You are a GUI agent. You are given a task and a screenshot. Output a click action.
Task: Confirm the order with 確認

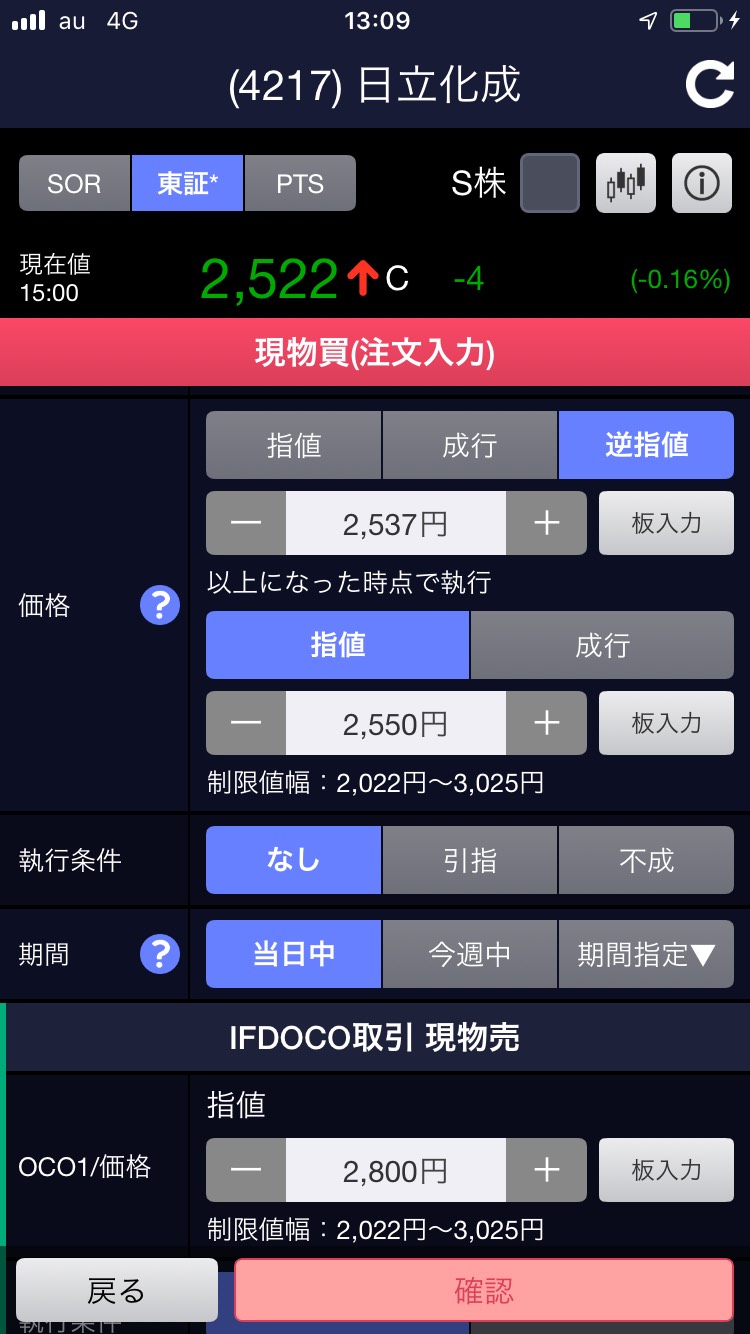pos(484,1290)
